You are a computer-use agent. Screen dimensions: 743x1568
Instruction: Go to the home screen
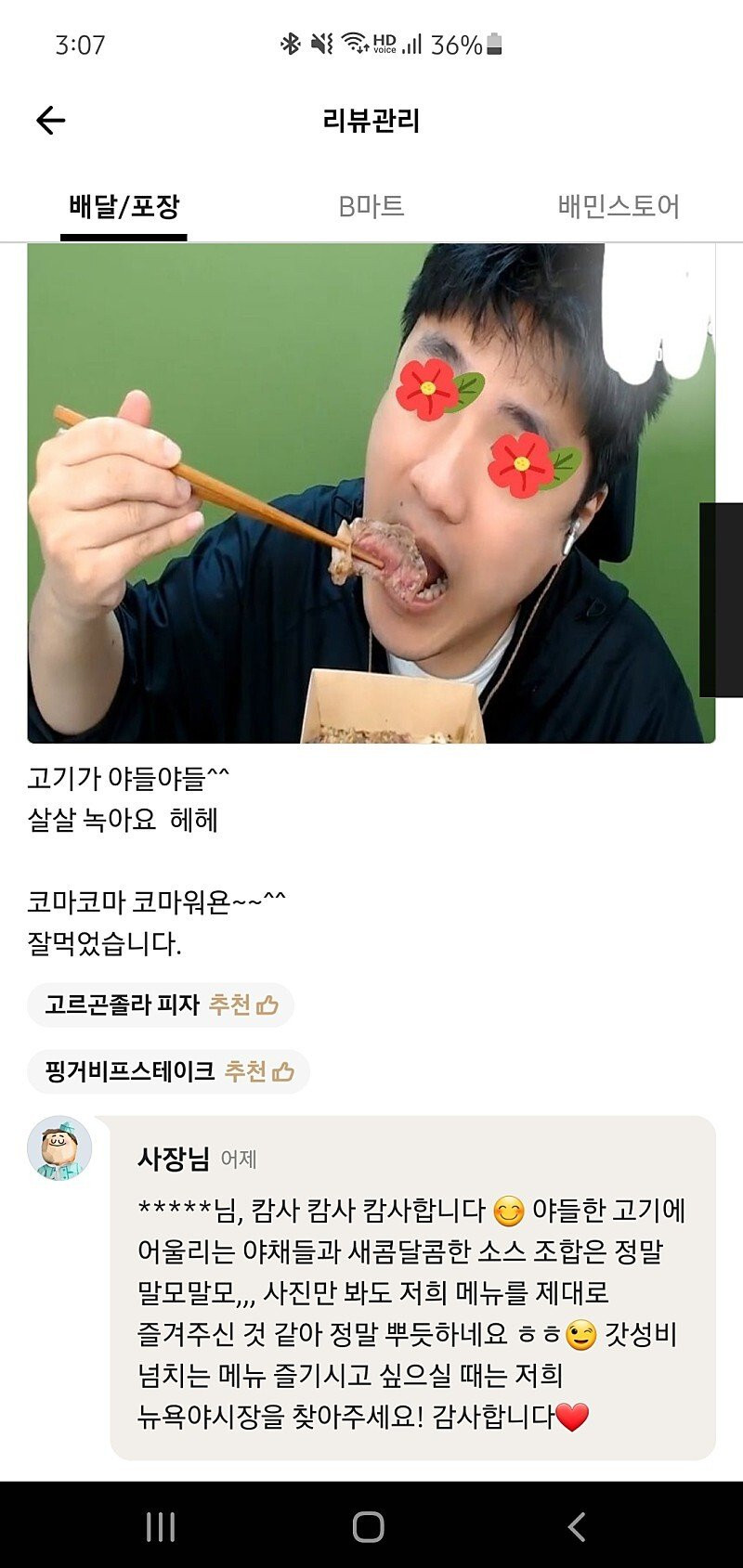click(369, 1527)
